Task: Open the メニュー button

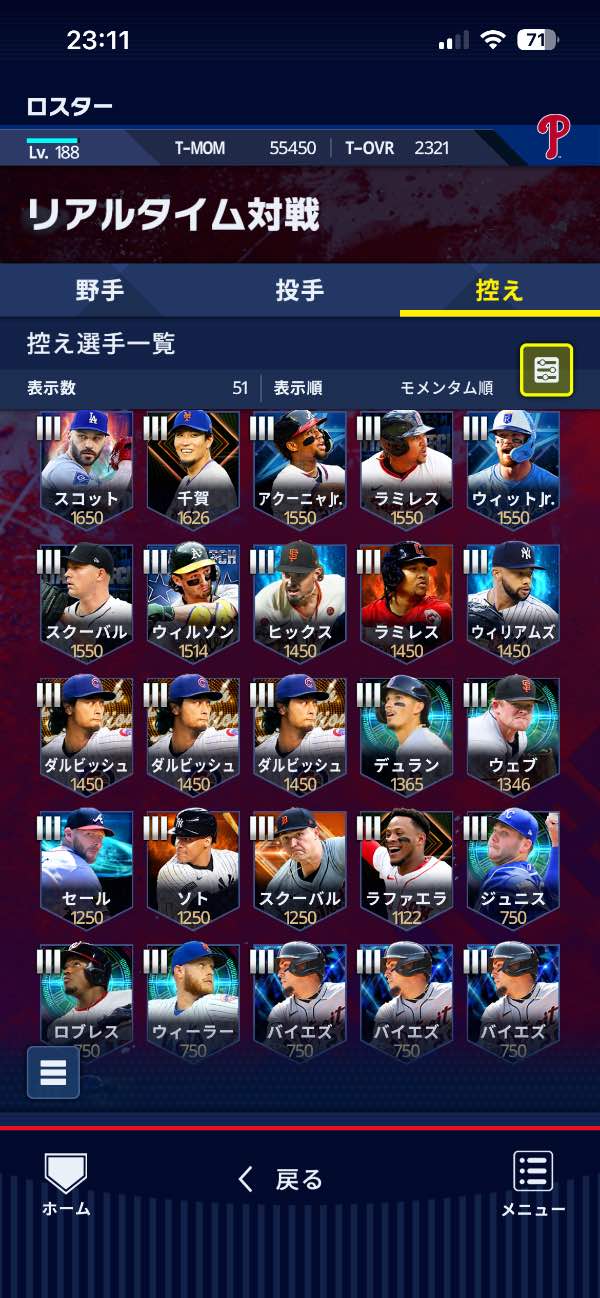Action: (x=533, y=1184)
